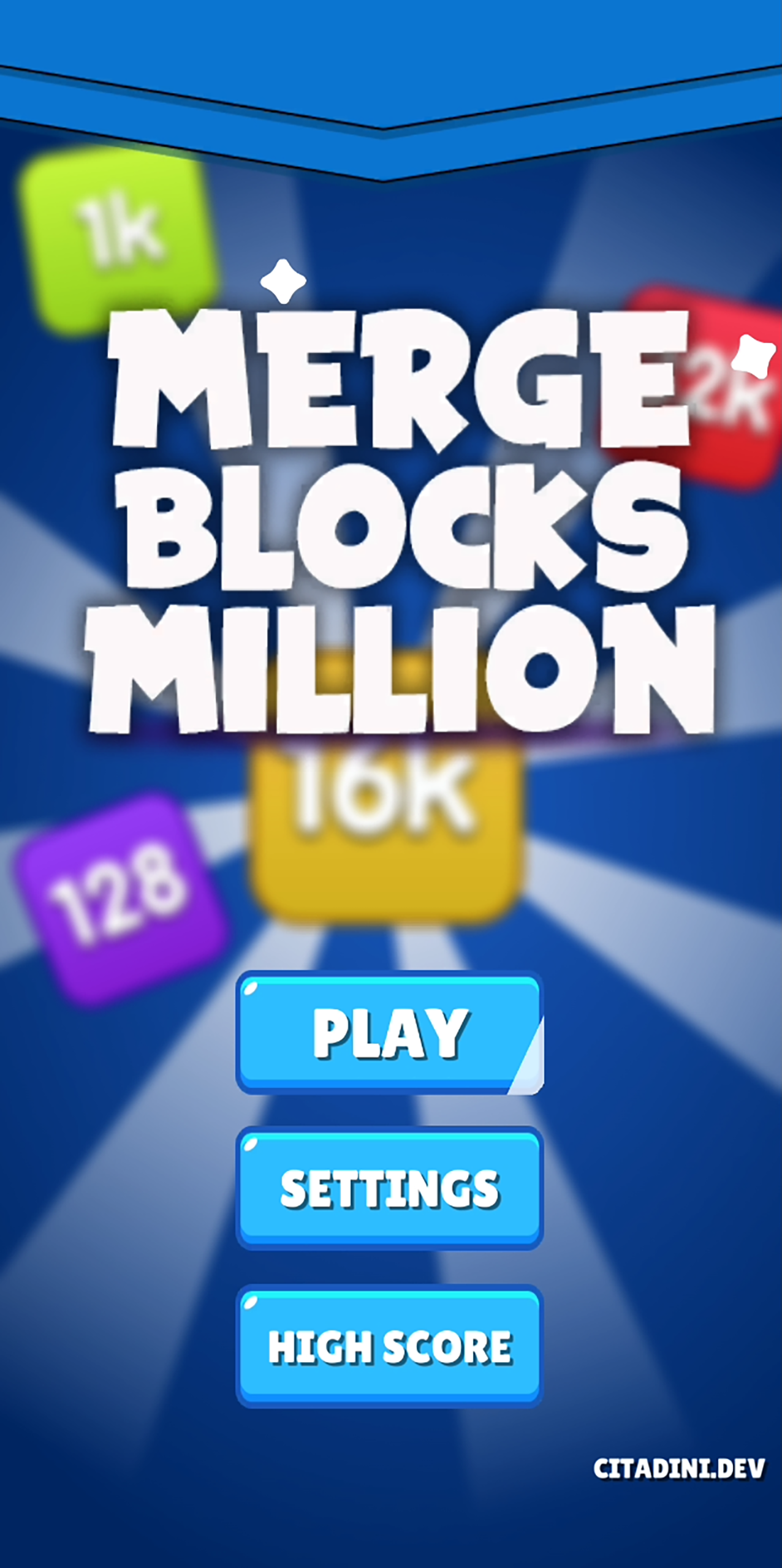The width and height of the screenshot is (782, 1568).
Task: View the High Score screen
Action: point(390,1346)
